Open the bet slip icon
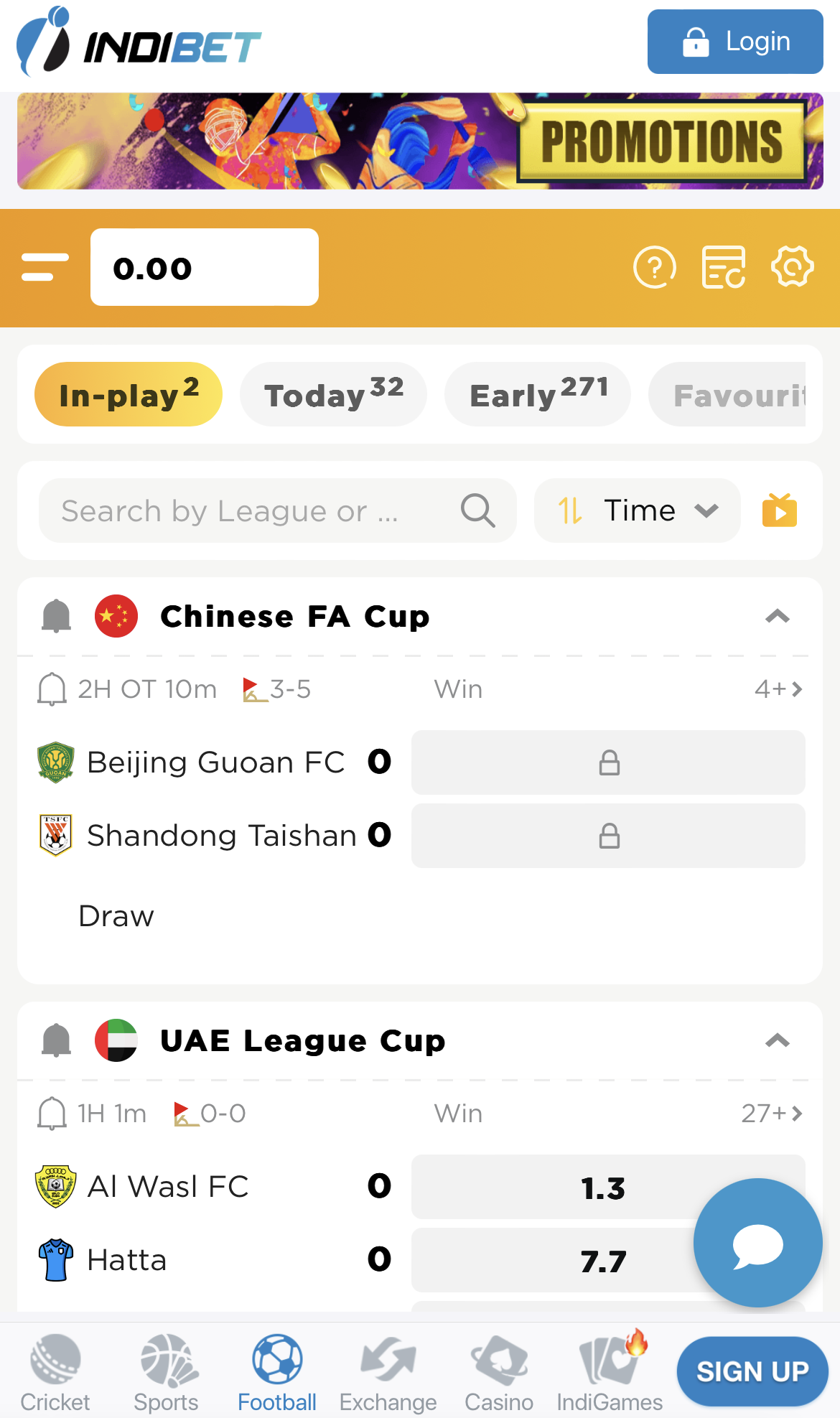Image resolution: width=840 pixels, height=1418 pixels. coord(724,268)
